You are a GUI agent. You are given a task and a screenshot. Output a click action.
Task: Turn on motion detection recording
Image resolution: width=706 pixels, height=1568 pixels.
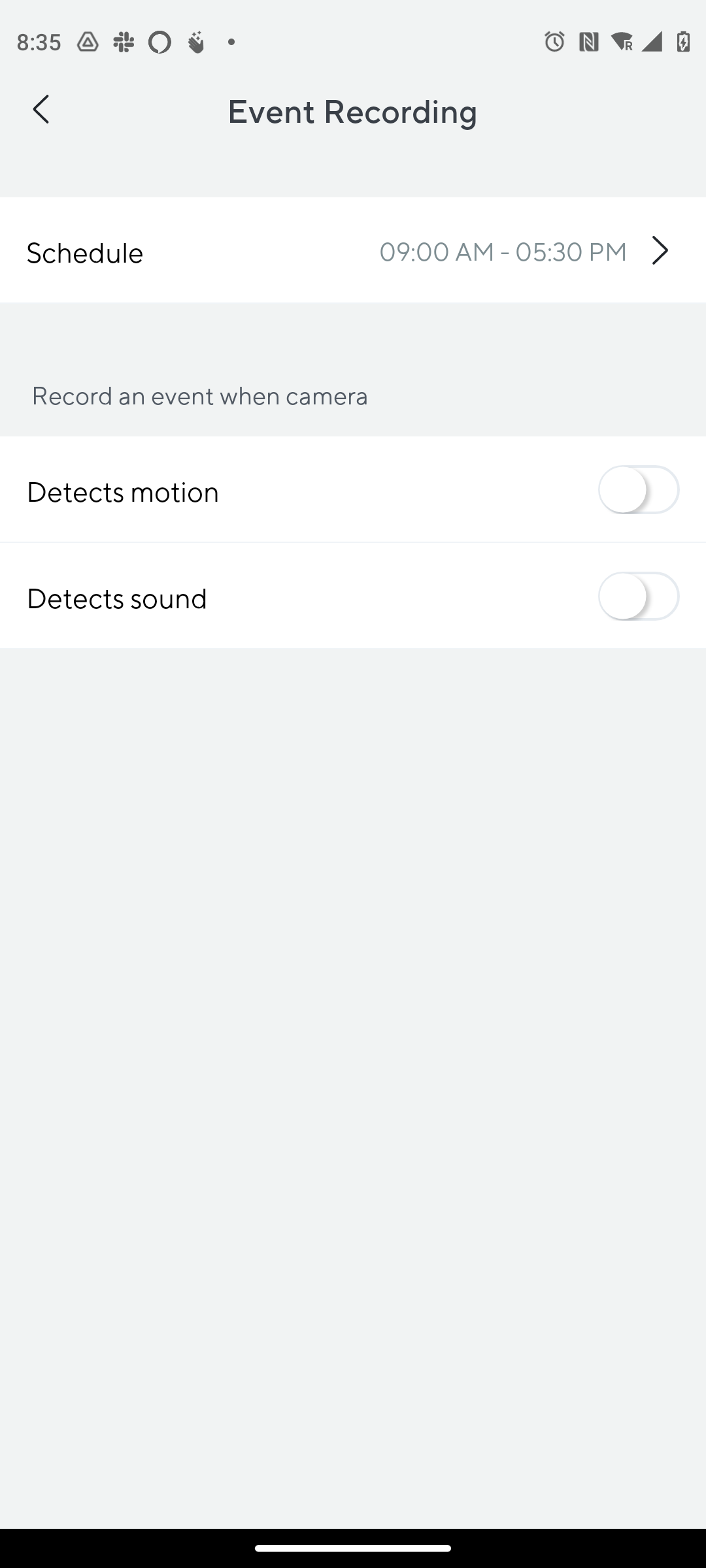[x=639, y=491]
